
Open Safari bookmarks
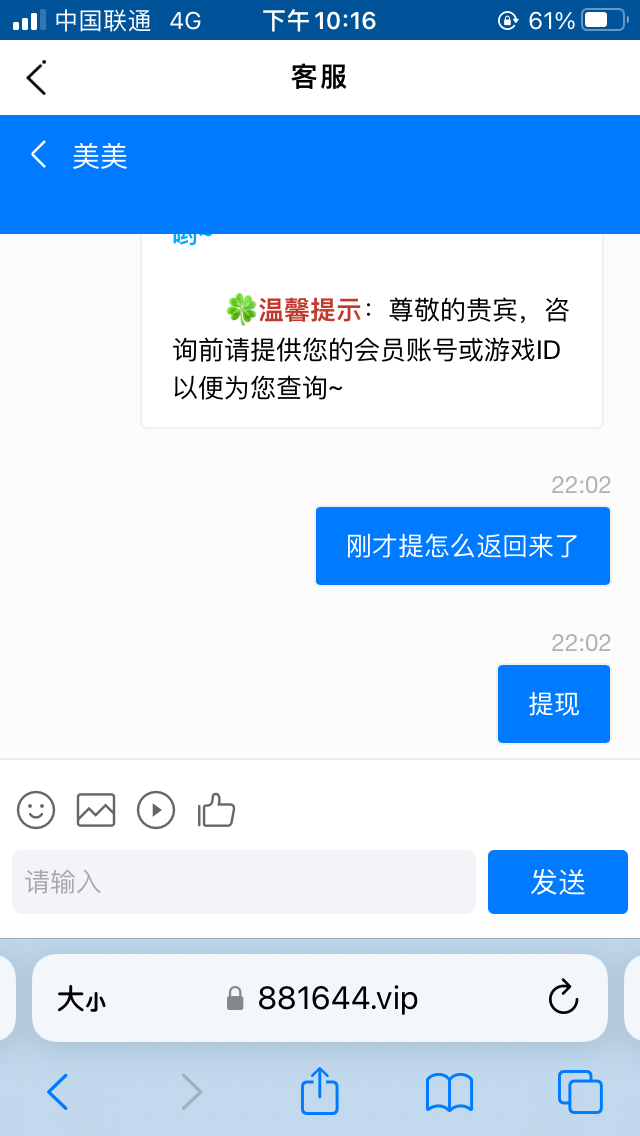tap(449, 1092)
